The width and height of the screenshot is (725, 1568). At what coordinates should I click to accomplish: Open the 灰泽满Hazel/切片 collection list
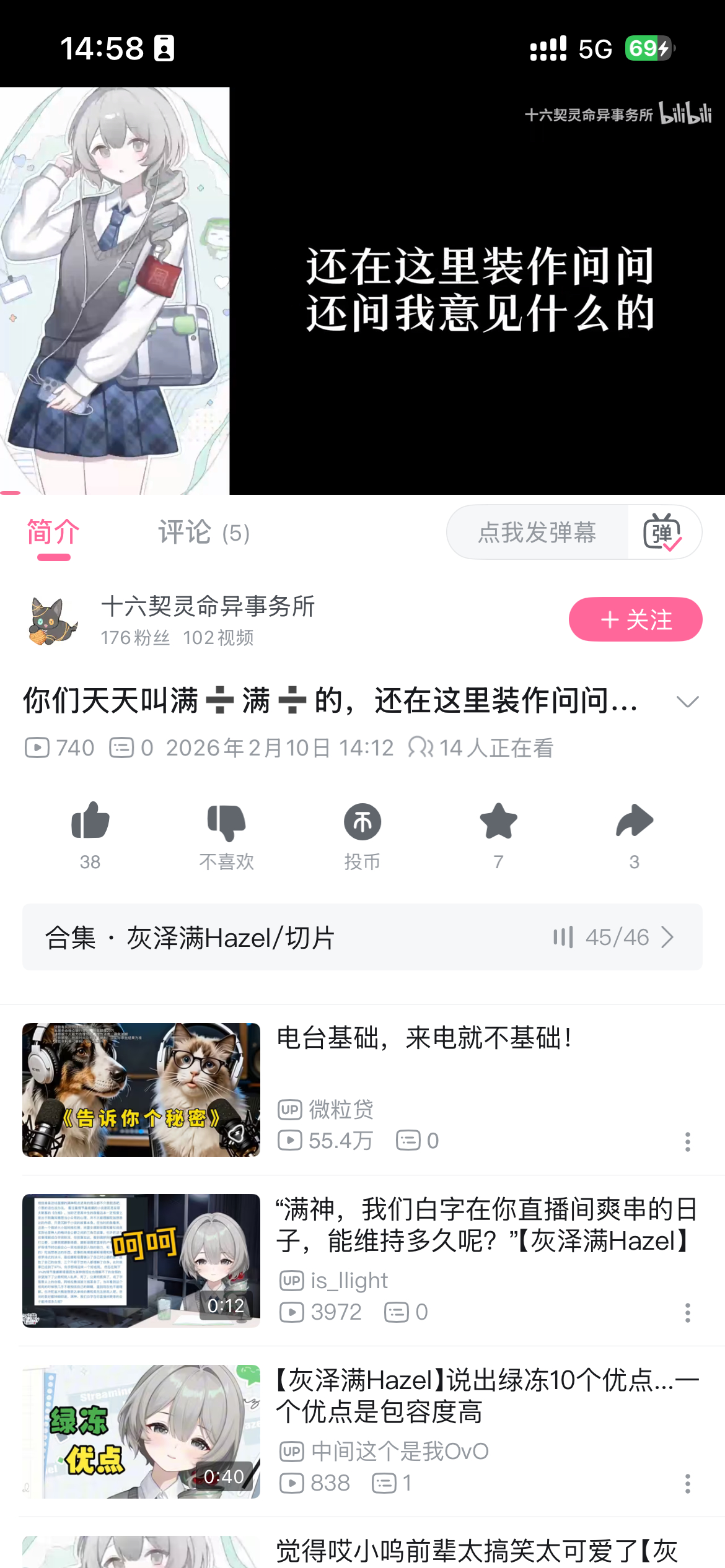362,937
